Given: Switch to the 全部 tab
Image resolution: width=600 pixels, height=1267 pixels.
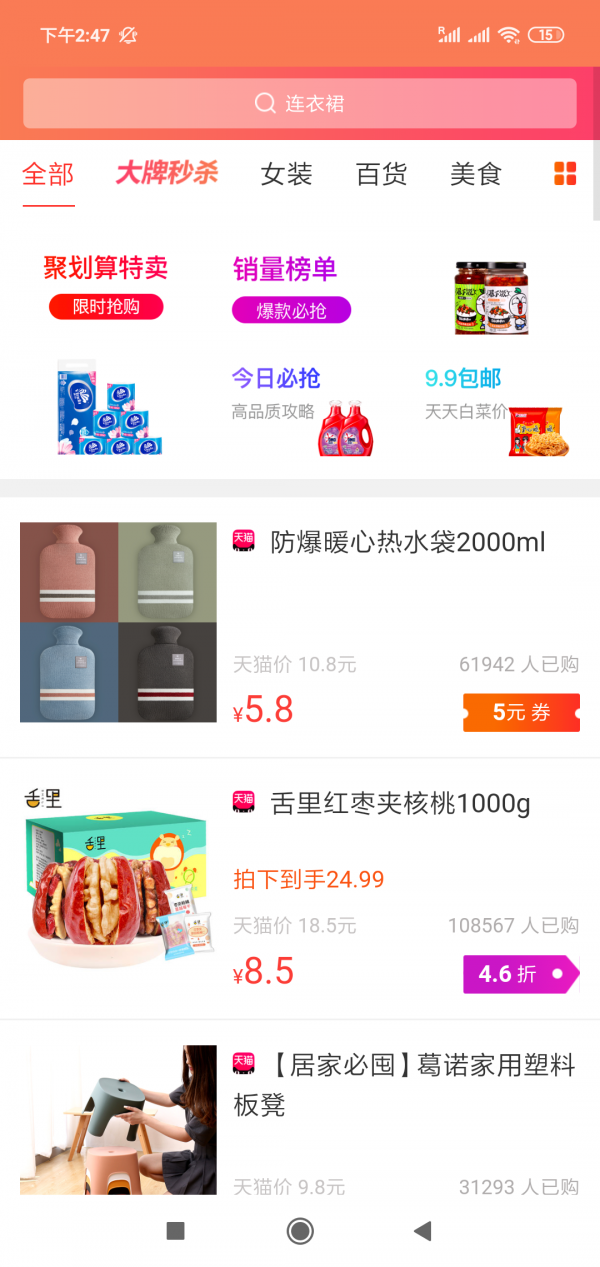Looking at the screenshot, I should tap(48, 175).
